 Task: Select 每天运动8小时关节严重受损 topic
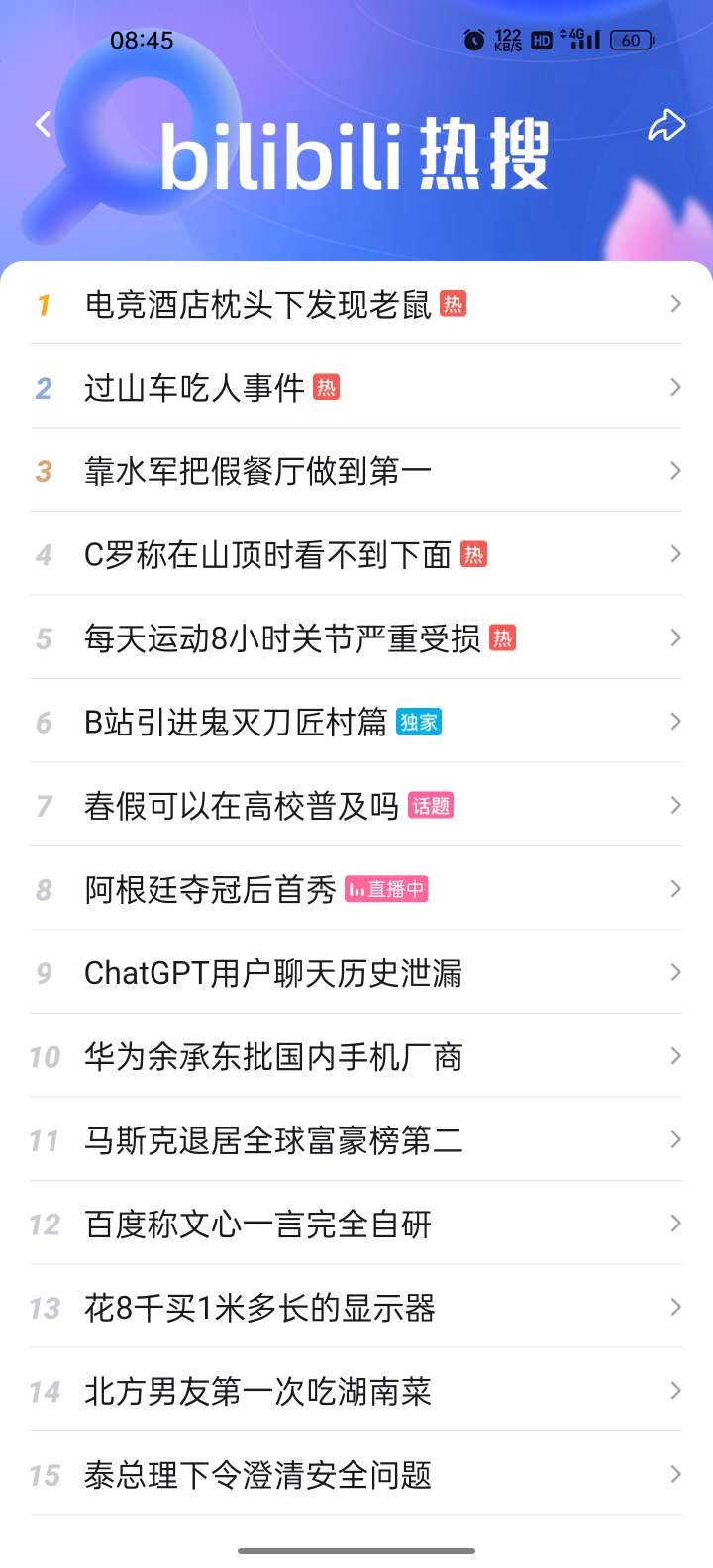click(282, 639)
